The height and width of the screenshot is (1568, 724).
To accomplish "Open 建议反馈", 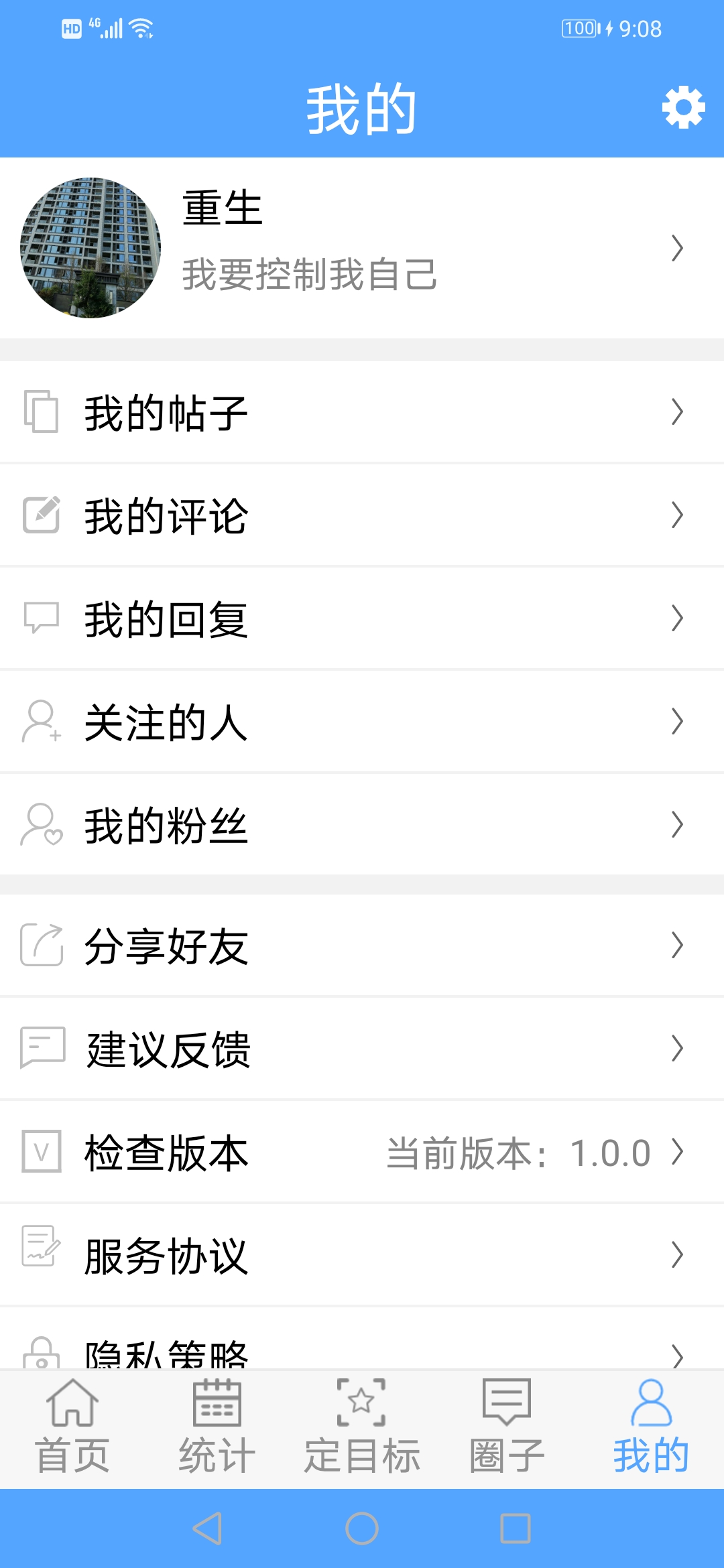I will [362, 1049].
